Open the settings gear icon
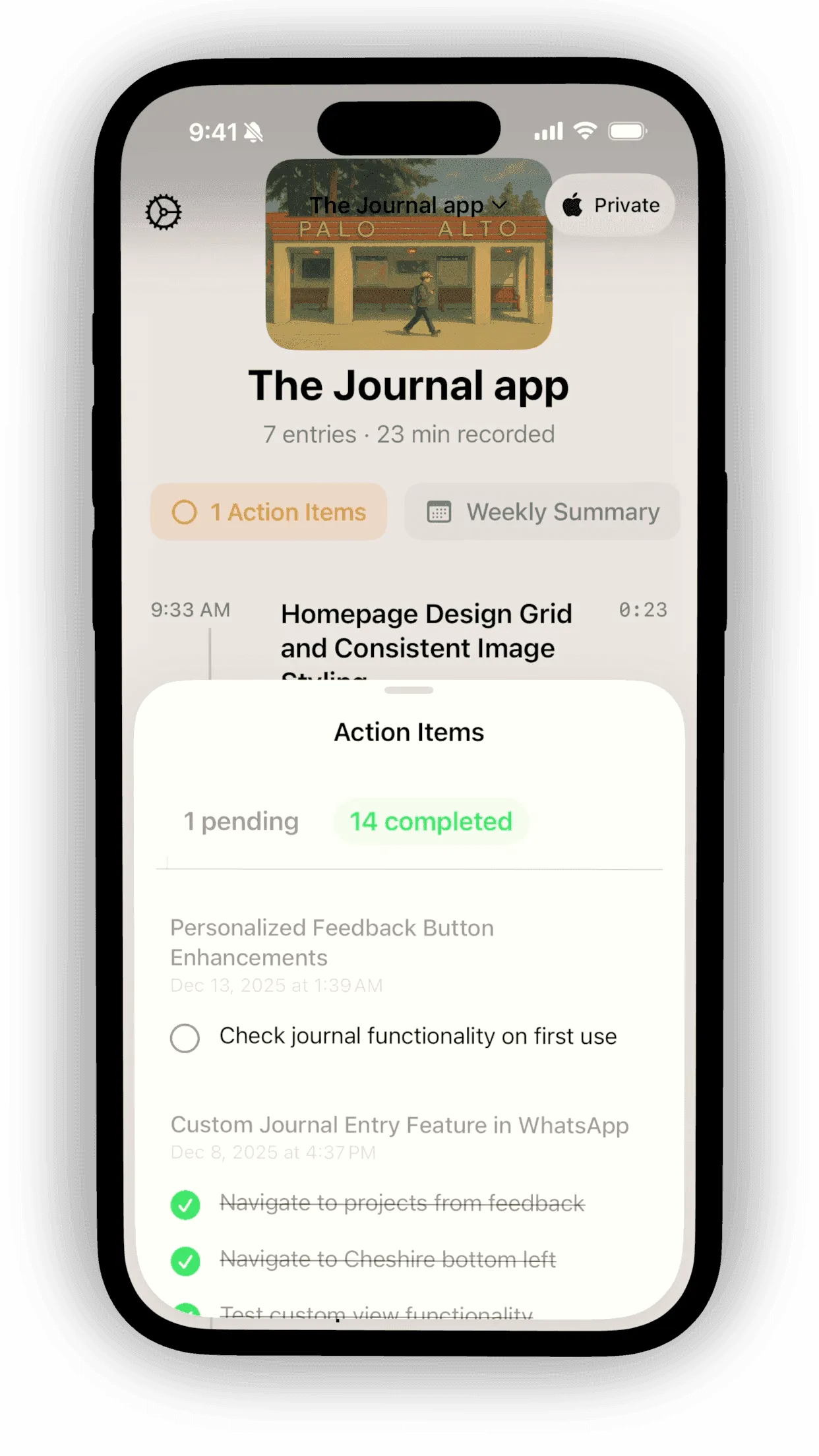Viewport: 819px width, 1456px height. [x=163, y=212]
